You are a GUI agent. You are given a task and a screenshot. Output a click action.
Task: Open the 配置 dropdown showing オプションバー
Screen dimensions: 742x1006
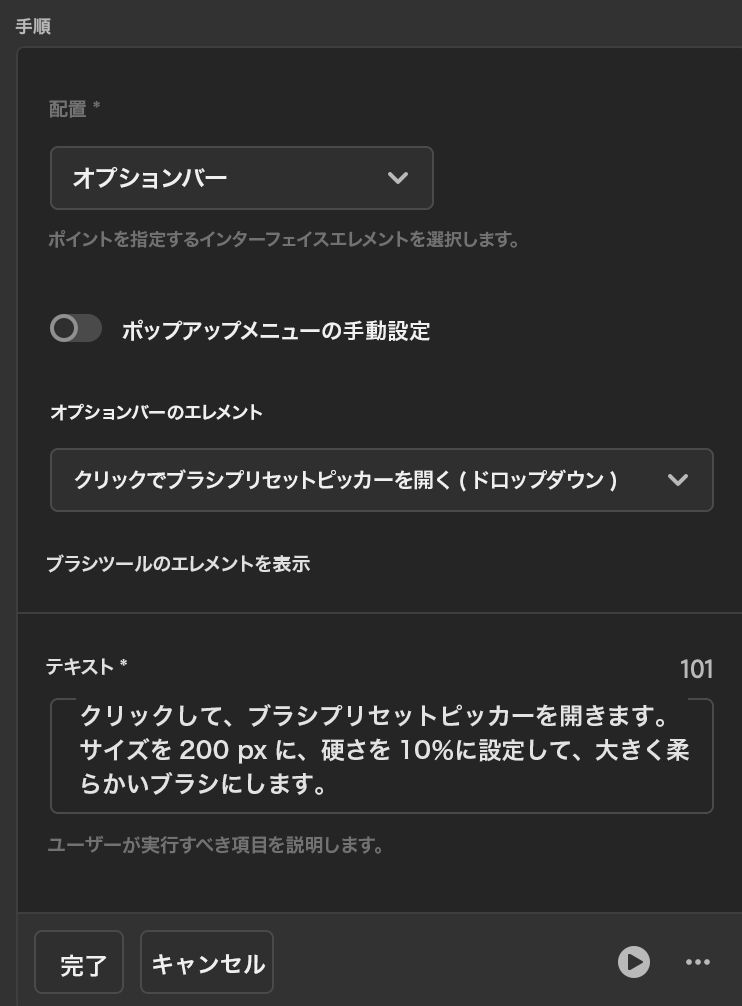click(x=241, y=178)
